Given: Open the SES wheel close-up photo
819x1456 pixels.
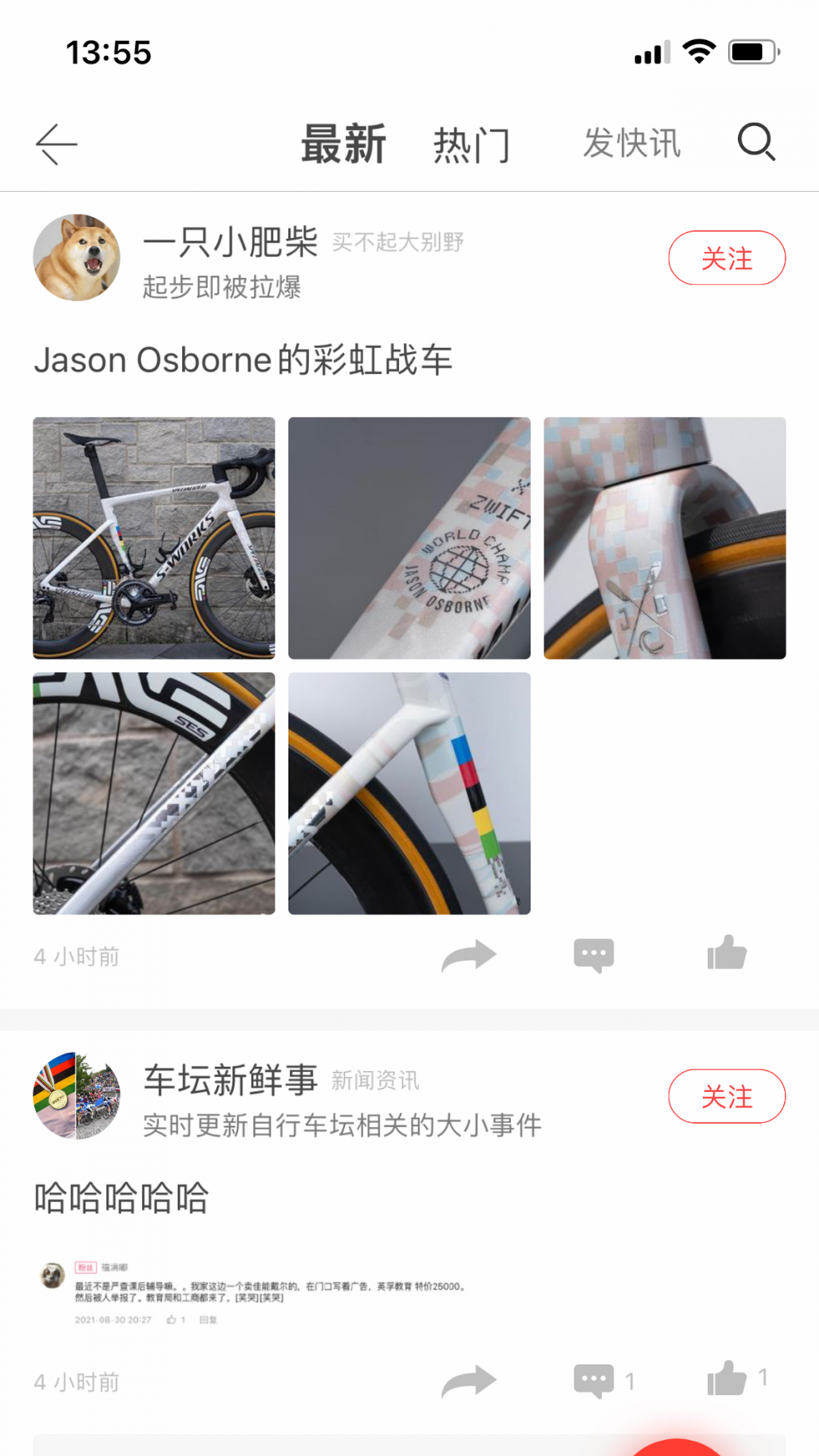Looking at the screenshot, I should click(x=154, y=793).
